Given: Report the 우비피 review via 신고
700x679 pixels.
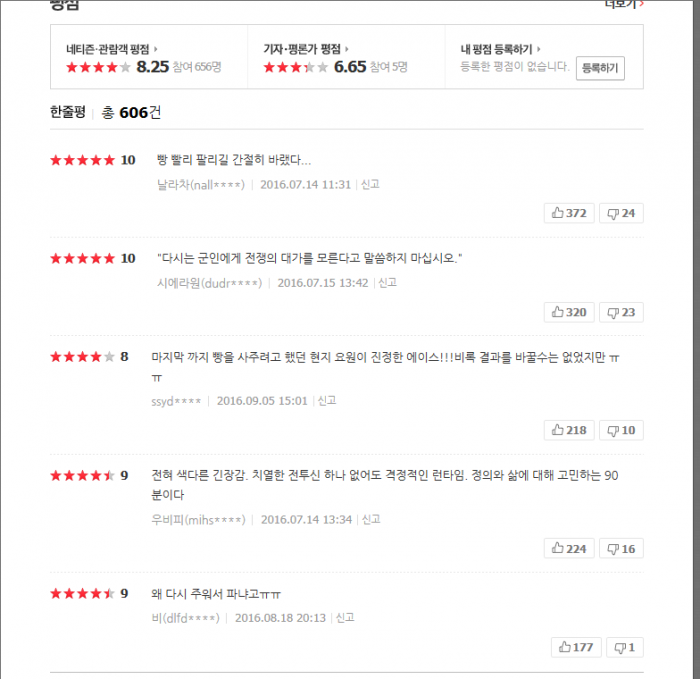Looking at the screenshot, I should [371, 519].
